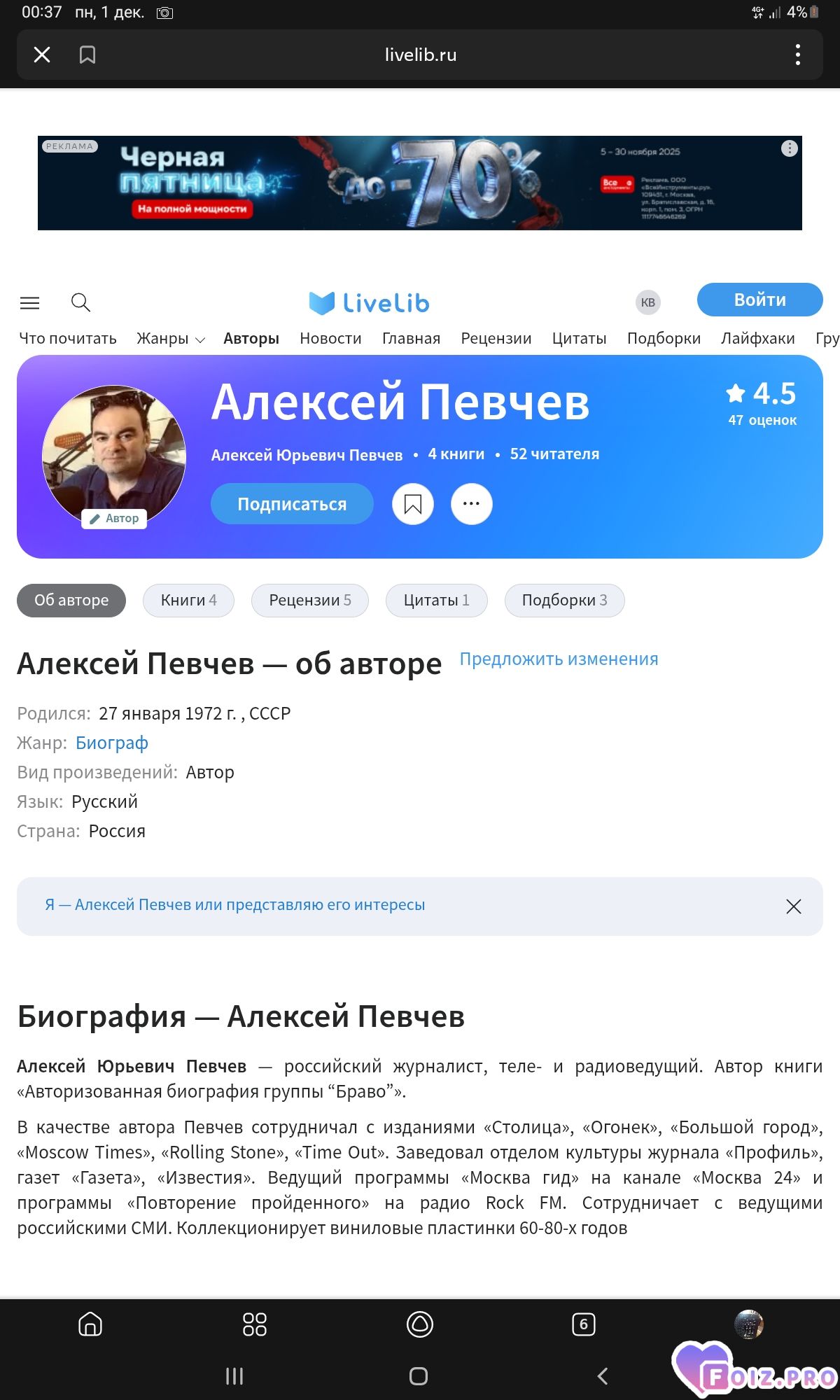Switch to the Книги 4 tab
This screenshot has height=1400, width=840.
[188, 601]
